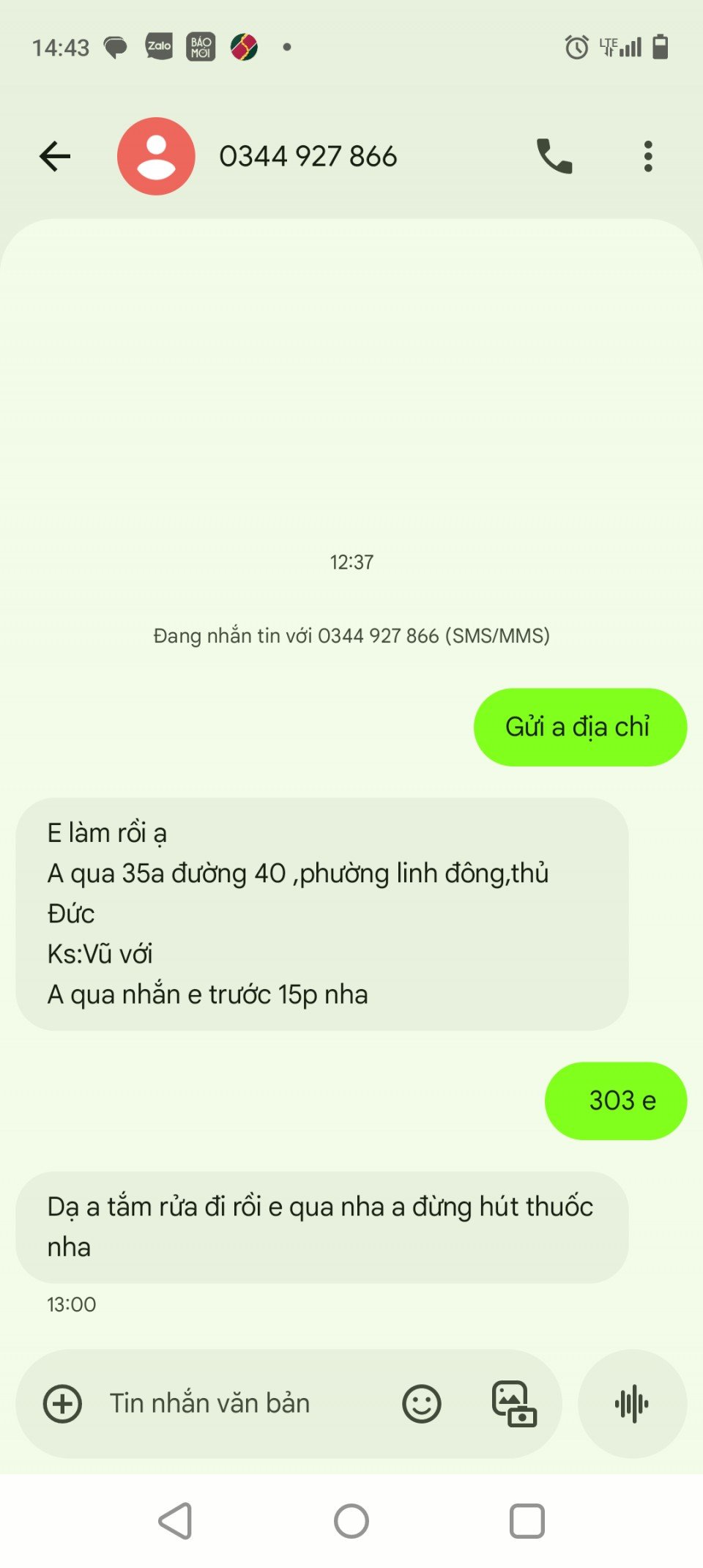Viewport: 703px width, 1568px height.
Task: Tap the system home button
Action: click(351, 1521)
